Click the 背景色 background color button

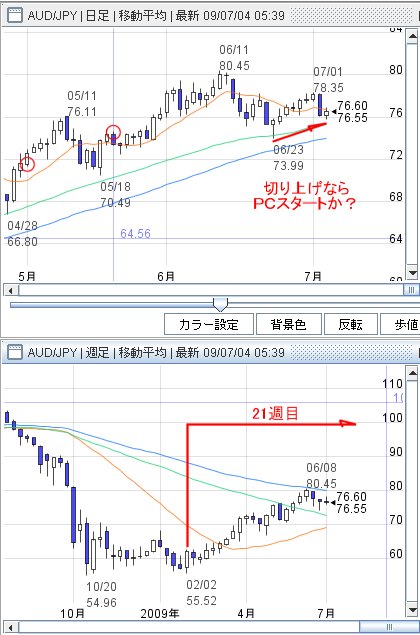(288, 324)
